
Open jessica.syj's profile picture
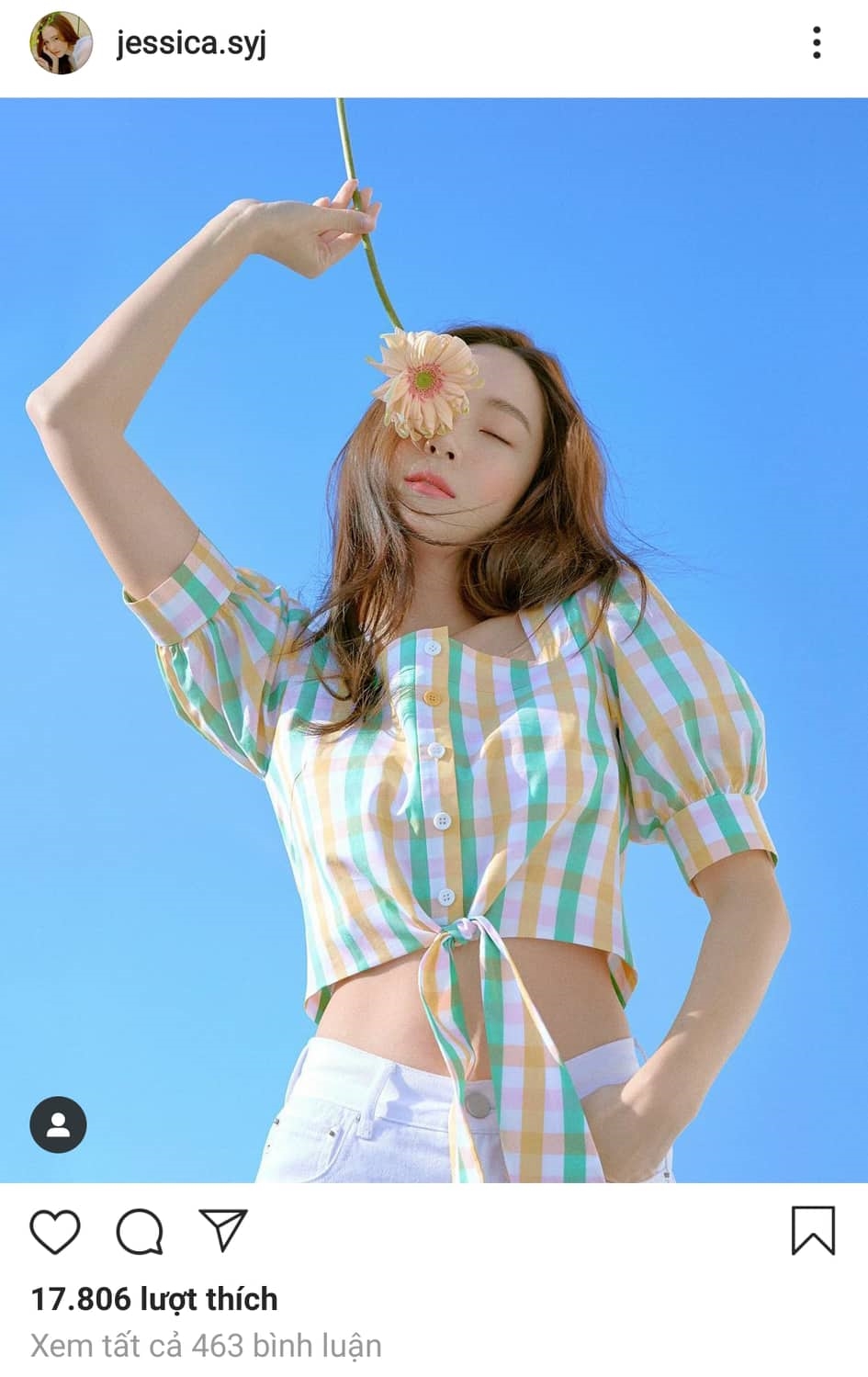tap(62, 43)
